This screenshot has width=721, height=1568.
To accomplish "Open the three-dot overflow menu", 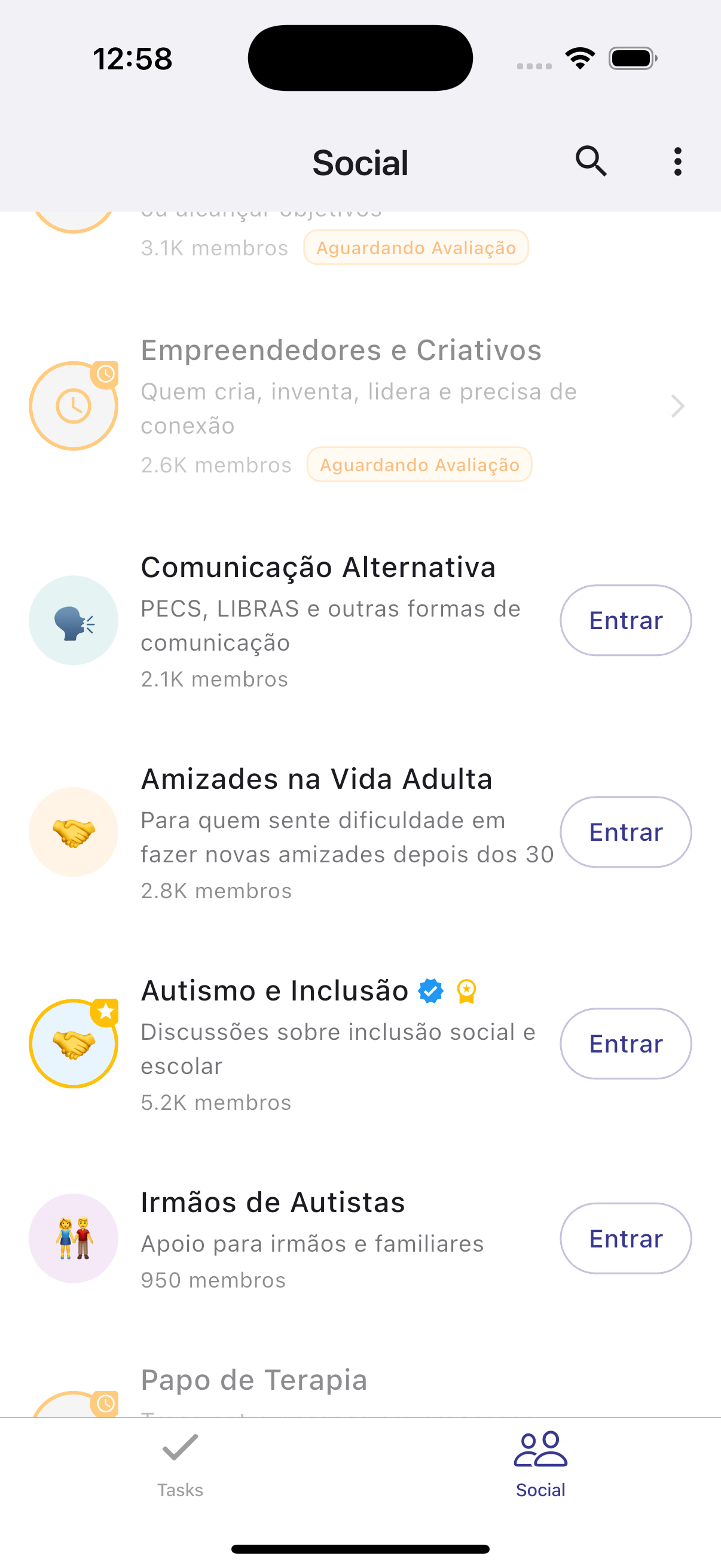I will 677,162.
